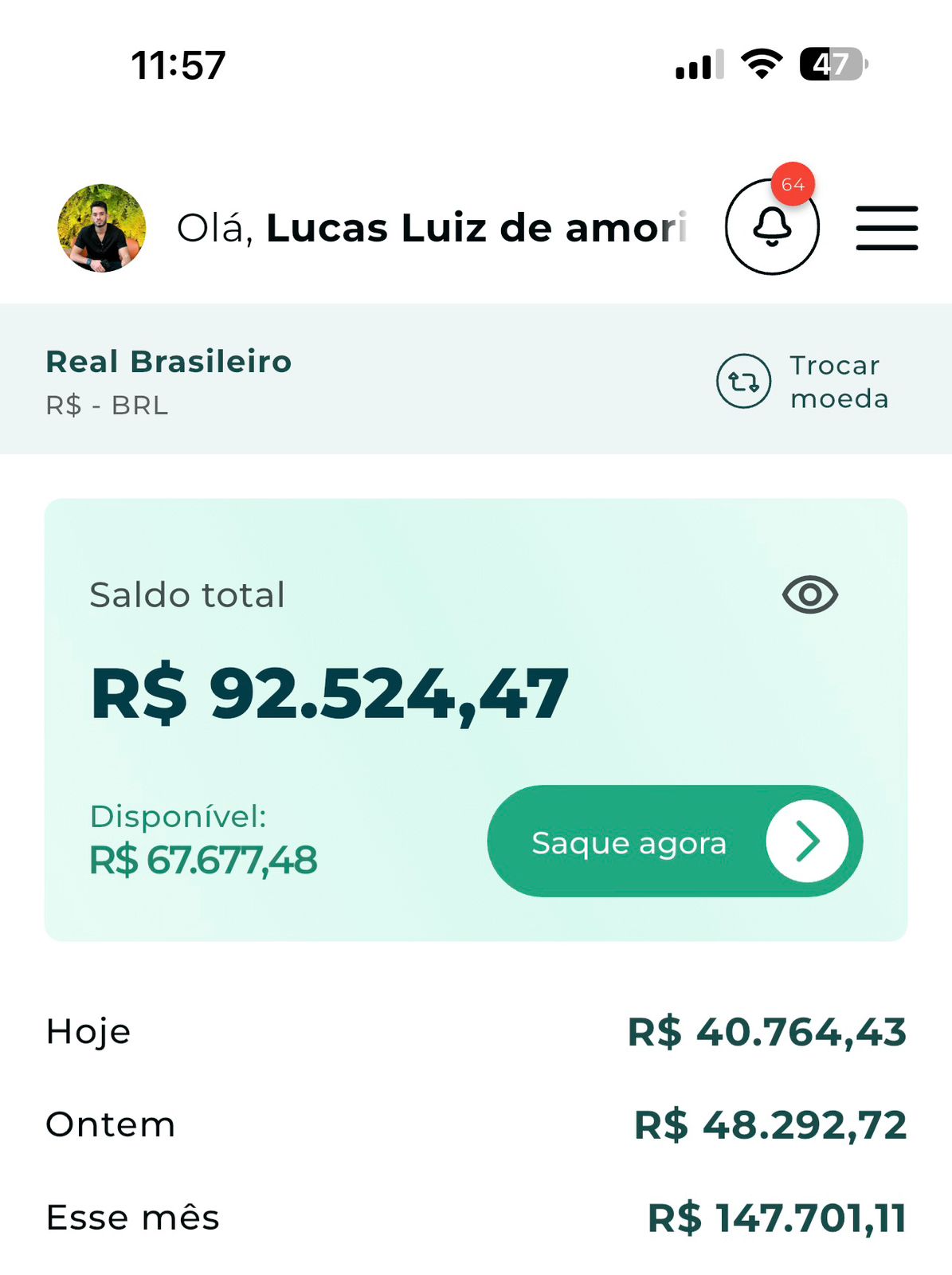Tap Lucas Luiz's profile avatar
Image resolution: width=952 pixels, height=1275 pixels.
(102, 226)
